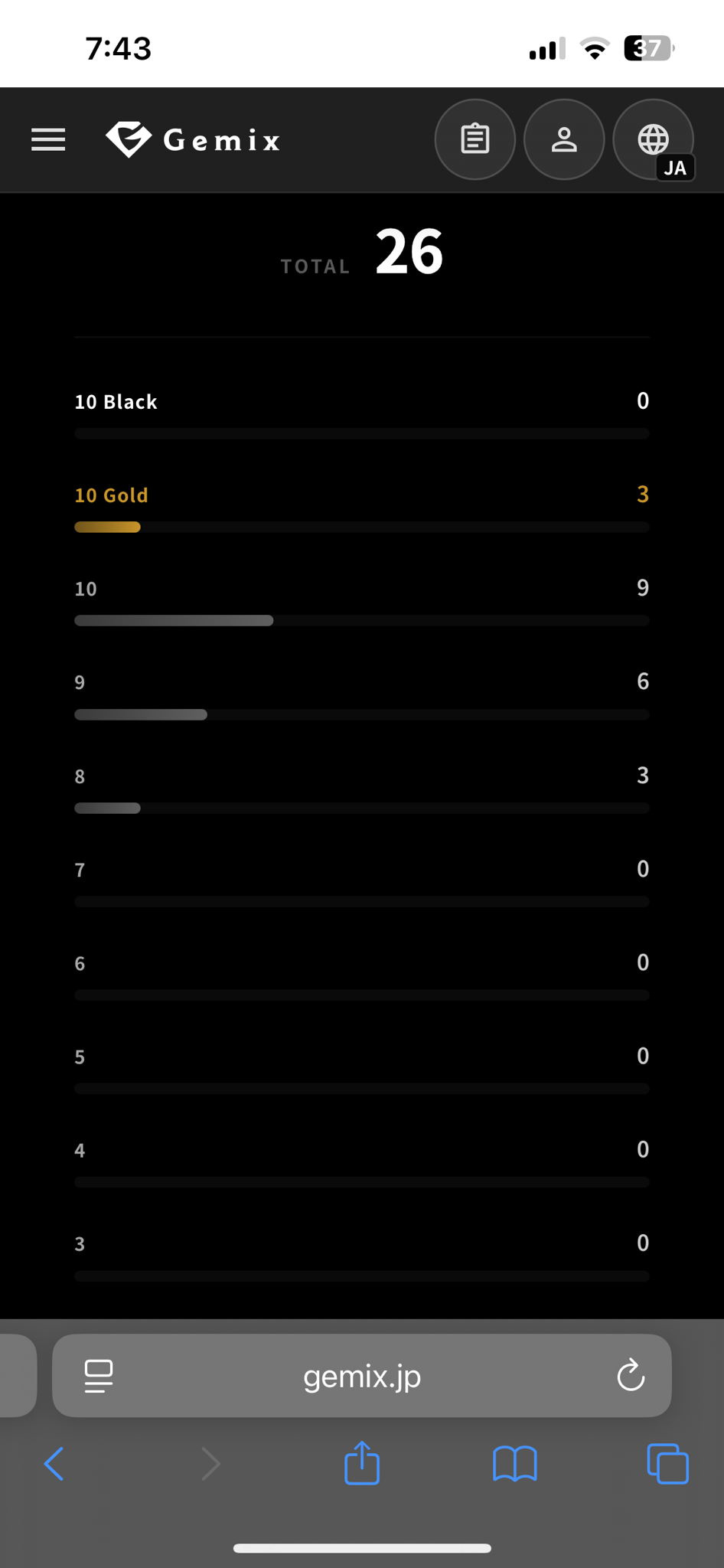724x1568 pixels.
Task: Change language with the globe JA button
Action: (654, 139)
